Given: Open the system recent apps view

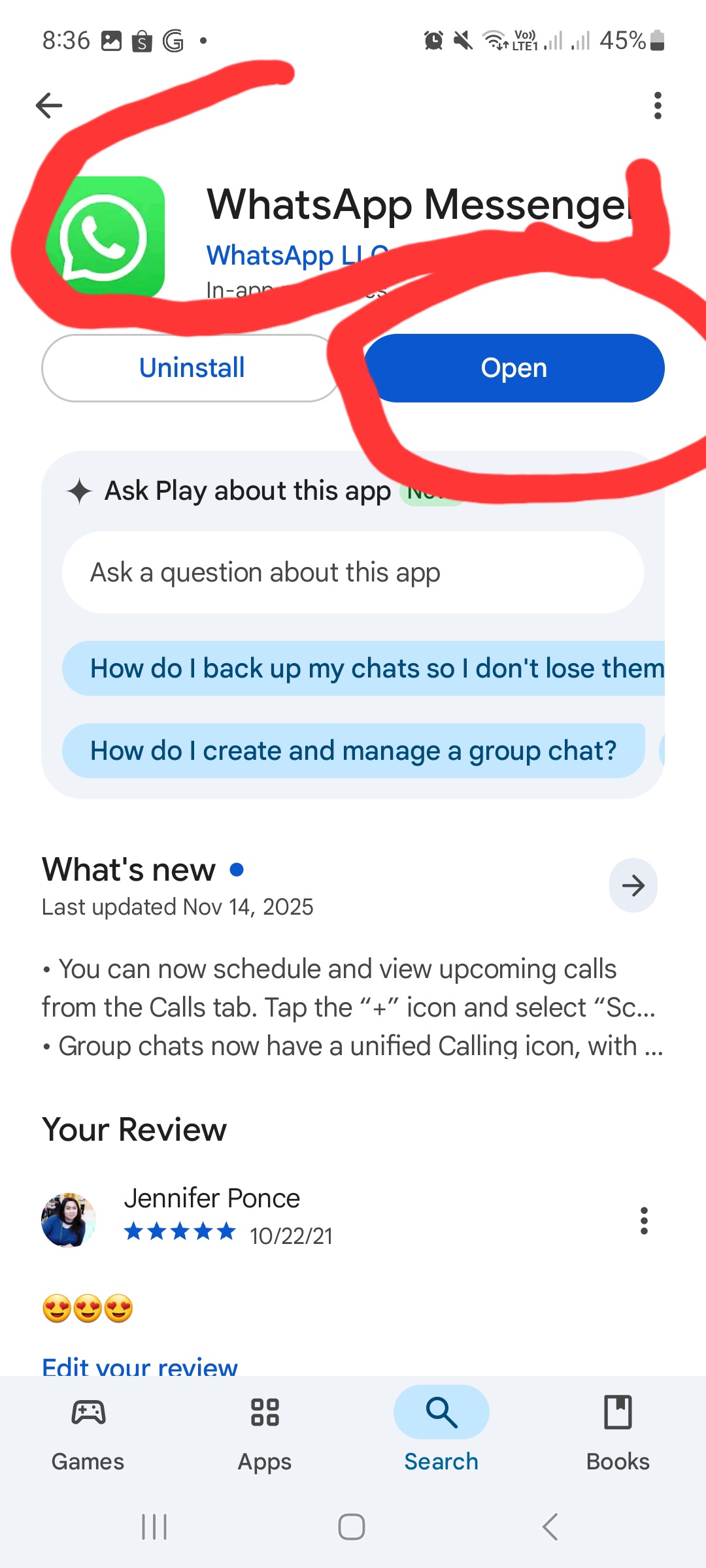Looking at the screenshot, I should point(155,1527).
